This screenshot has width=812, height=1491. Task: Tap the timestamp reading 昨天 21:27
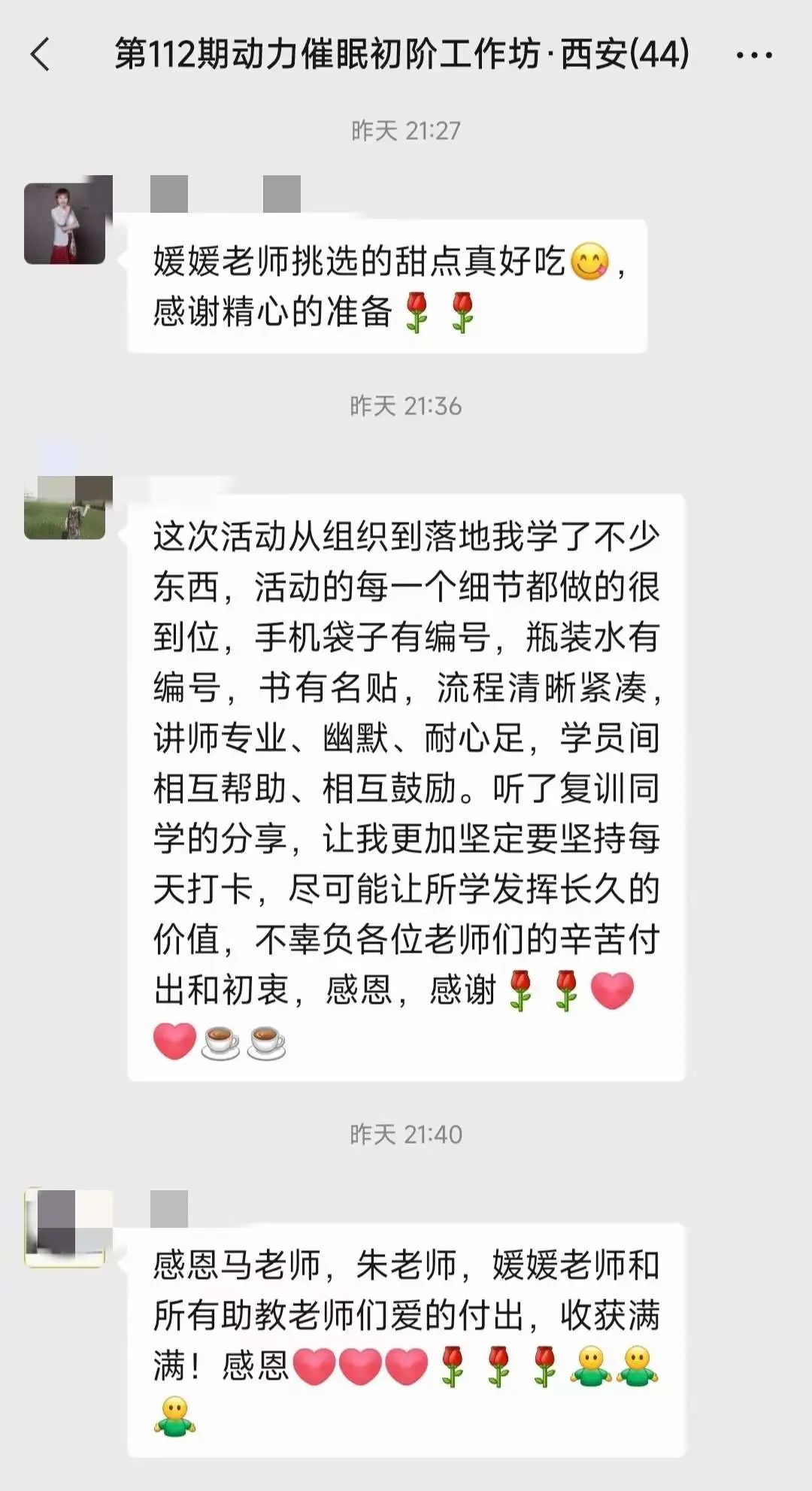tap(406, 128)
